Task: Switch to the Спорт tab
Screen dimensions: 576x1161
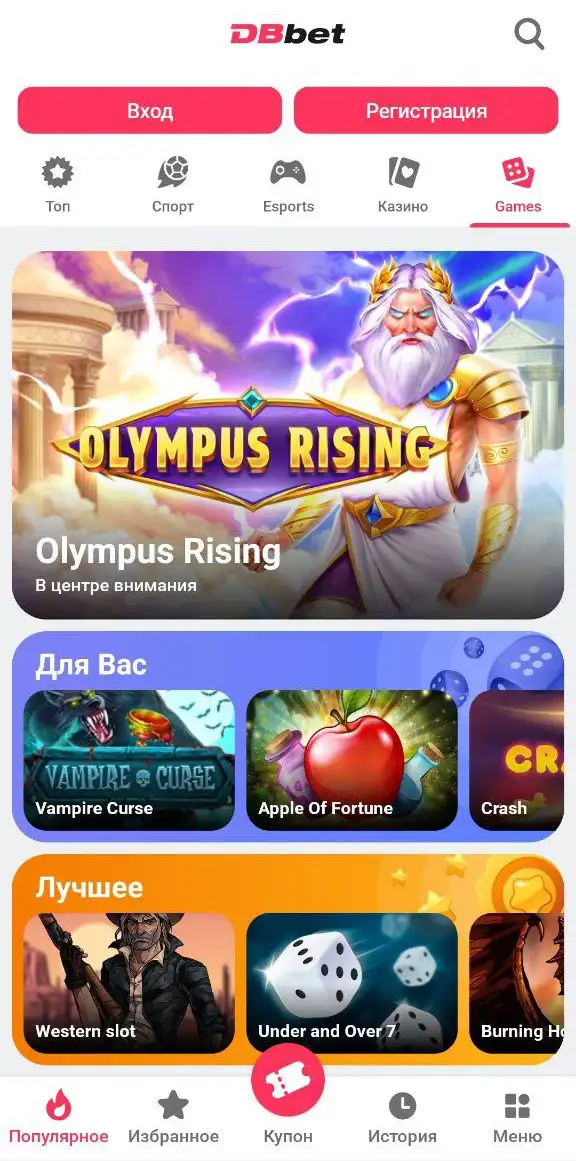Action: tap(173, 187)
